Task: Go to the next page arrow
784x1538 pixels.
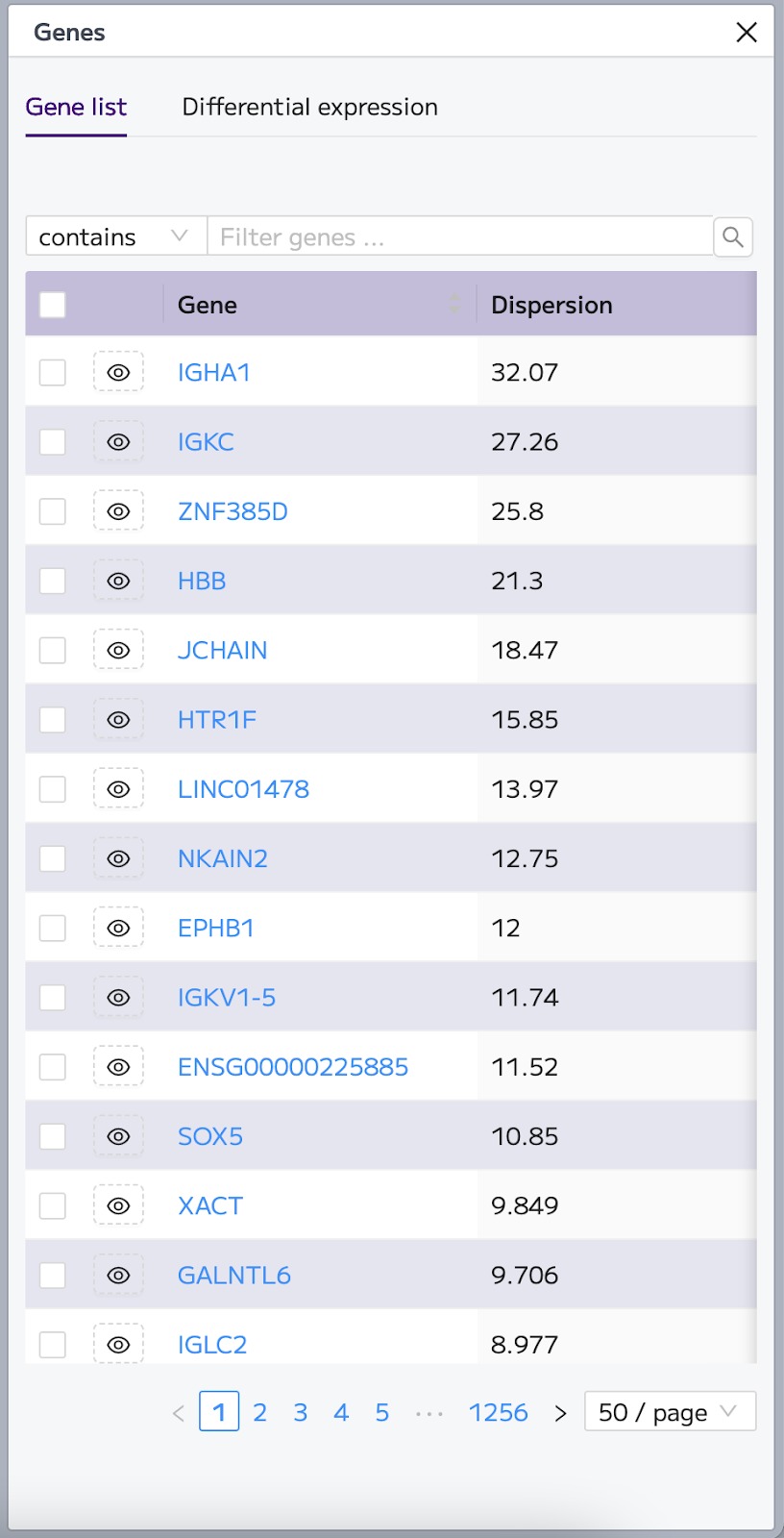Action: click(x=561, y=1413)
